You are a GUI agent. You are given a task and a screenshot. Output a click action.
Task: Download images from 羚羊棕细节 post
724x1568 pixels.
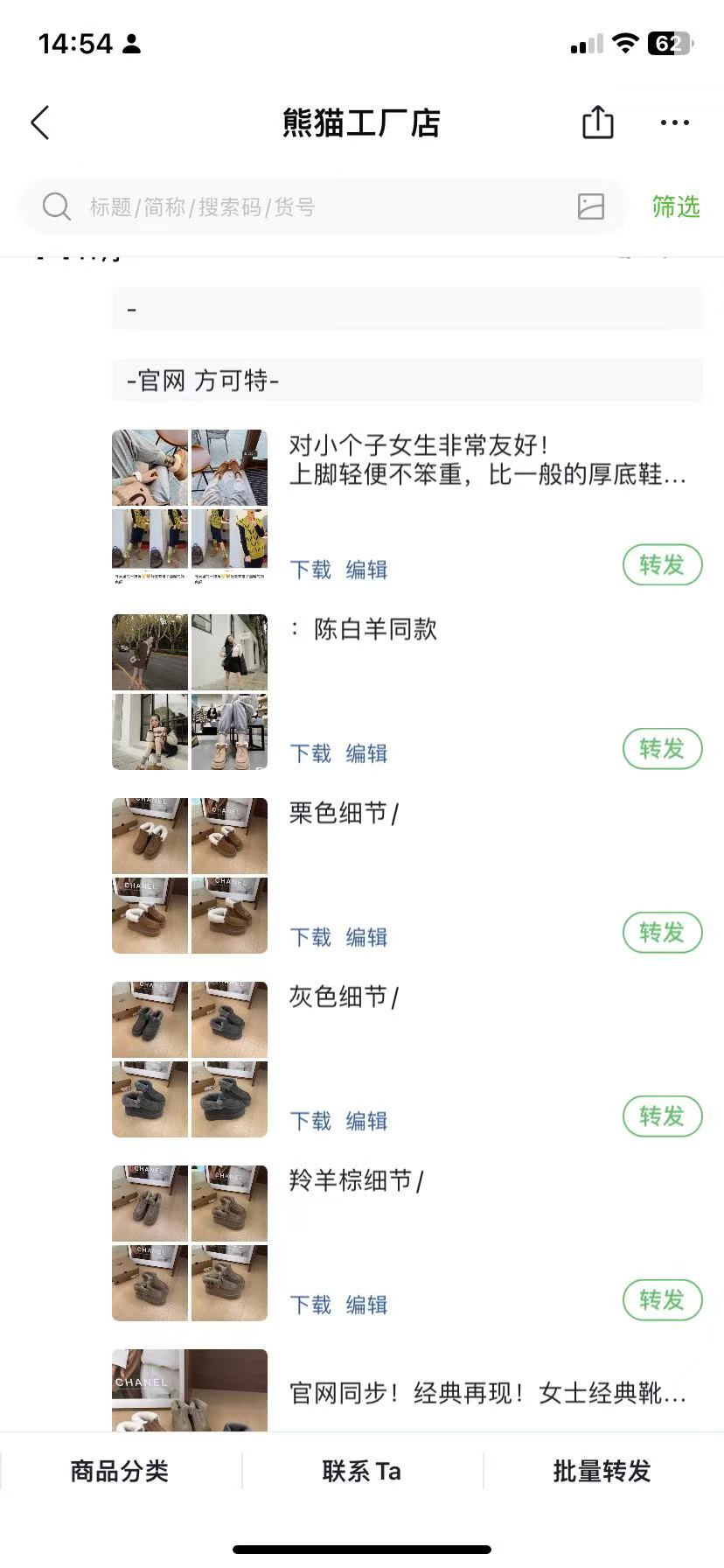[x=310, y=1305]
